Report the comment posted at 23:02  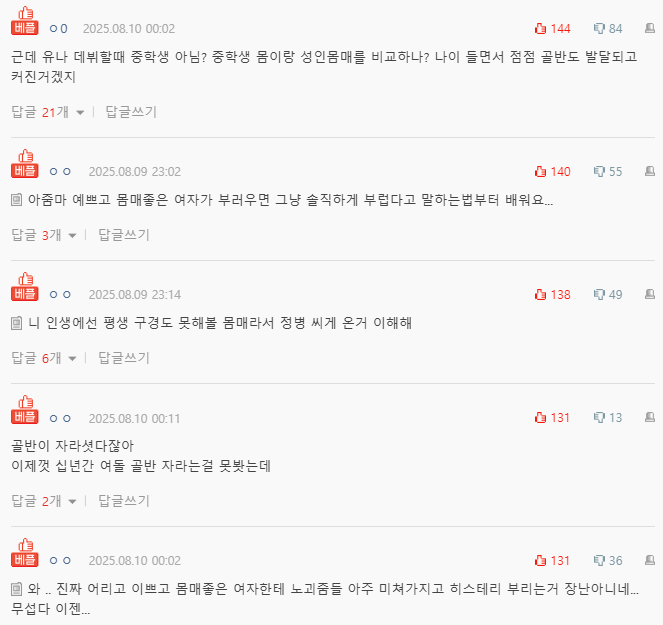pos(650,172)
